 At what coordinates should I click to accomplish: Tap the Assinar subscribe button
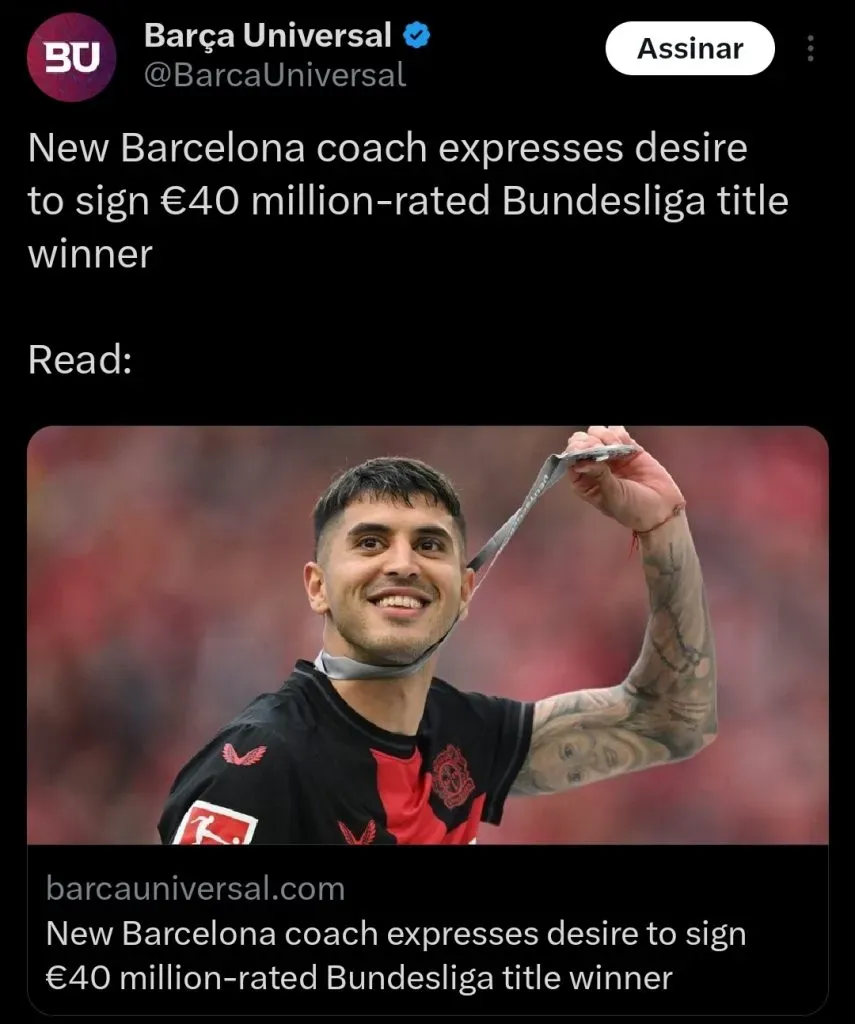[690, 49]
